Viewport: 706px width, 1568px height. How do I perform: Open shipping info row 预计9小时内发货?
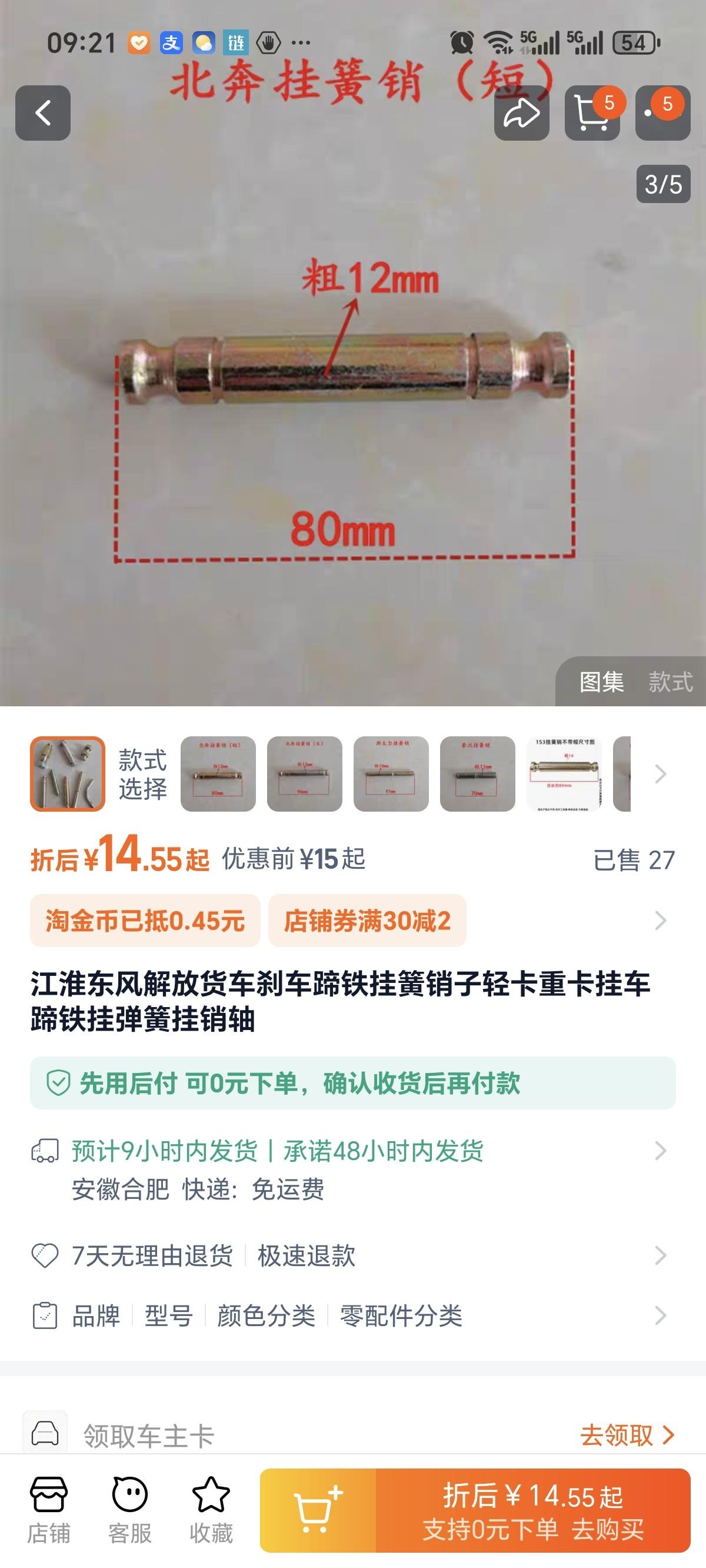click(x=353, y=1151)
